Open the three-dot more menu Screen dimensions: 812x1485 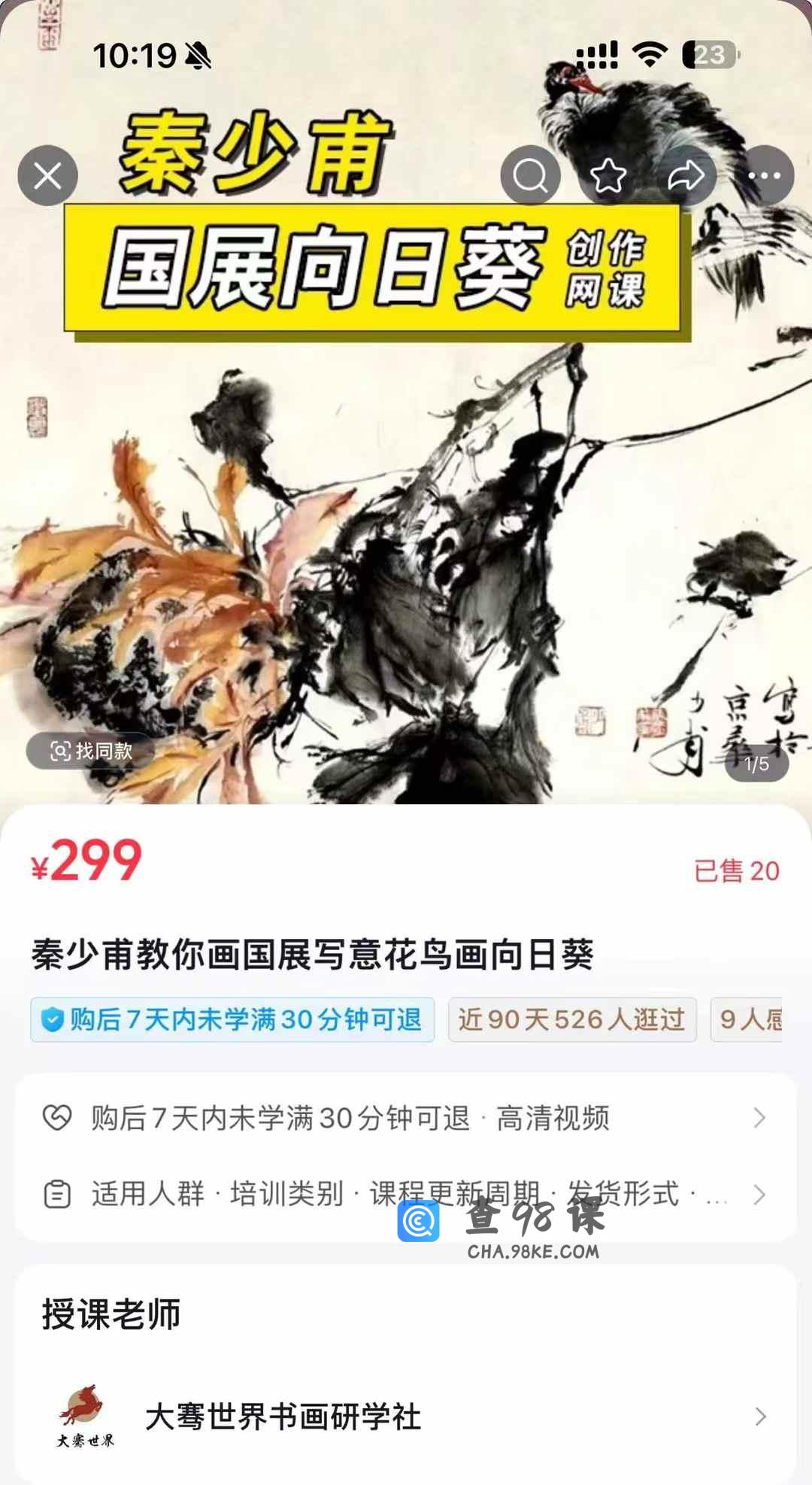764,176
